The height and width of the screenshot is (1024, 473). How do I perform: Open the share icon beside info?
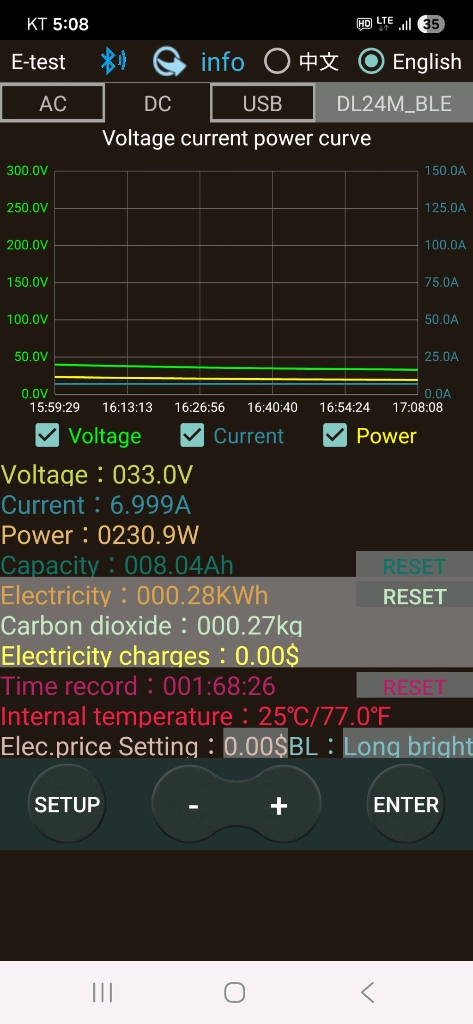coord(170,61)
